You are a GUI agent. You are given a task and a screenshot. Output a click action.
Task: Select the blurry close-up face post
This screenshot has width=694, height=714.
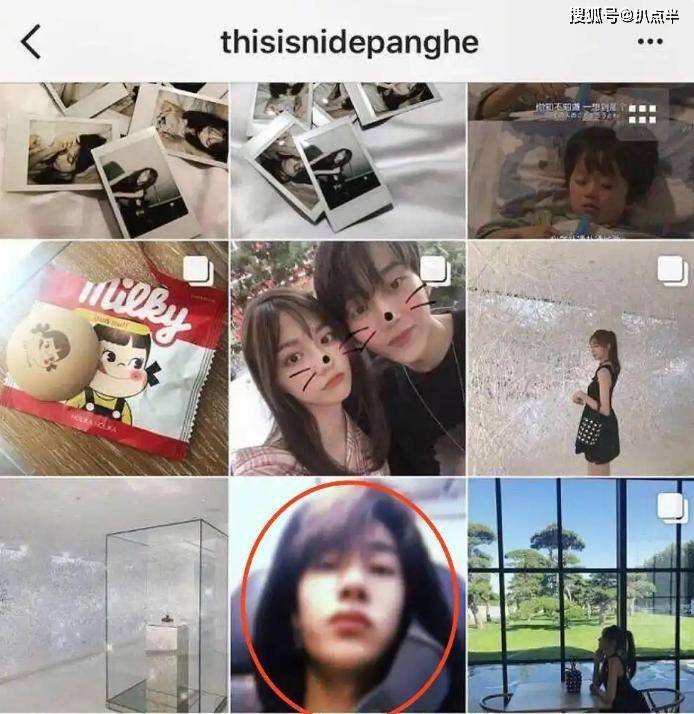tap(347, 595)
